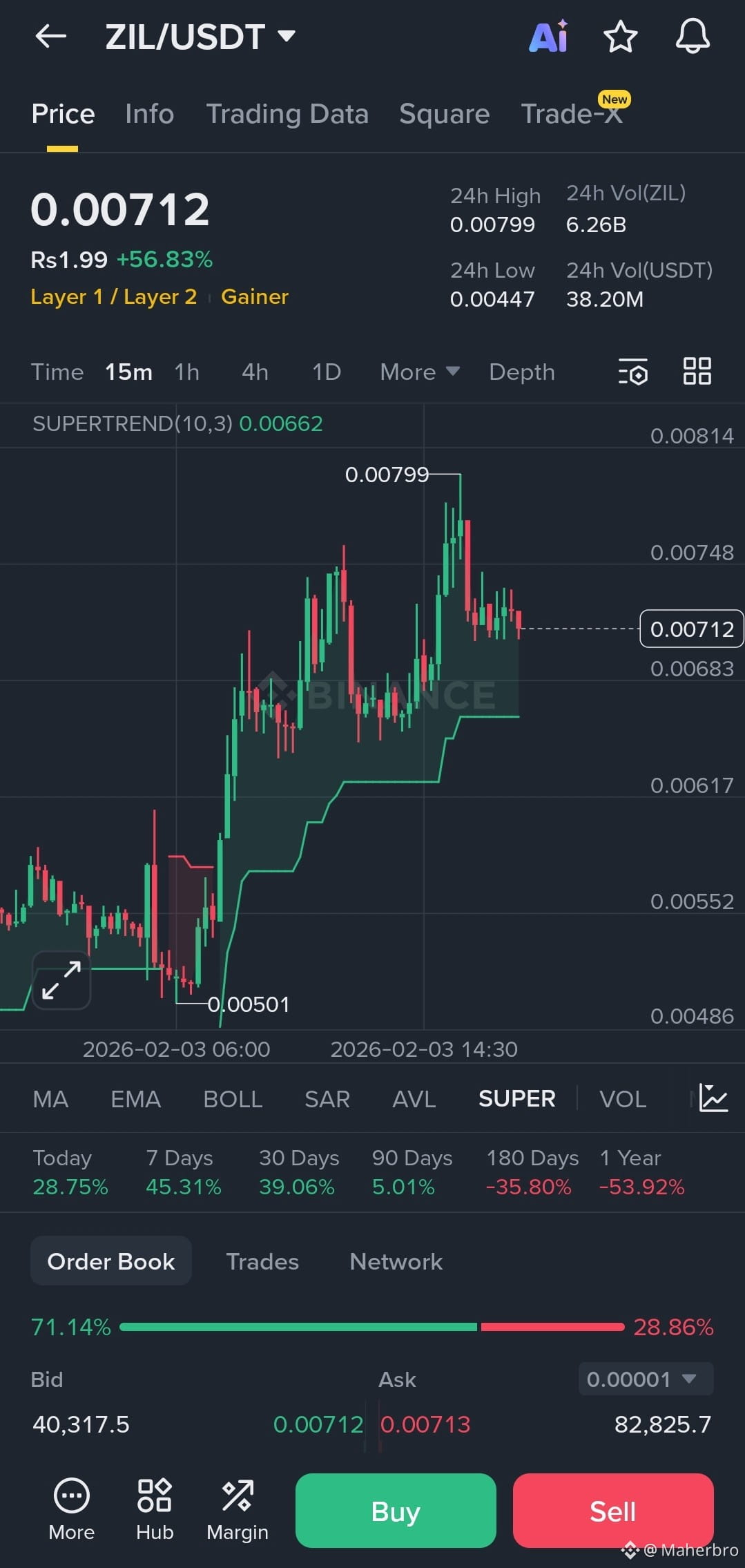Switch to the Trades list
Screen dimensions: 745x1568
click(262, 1261)
